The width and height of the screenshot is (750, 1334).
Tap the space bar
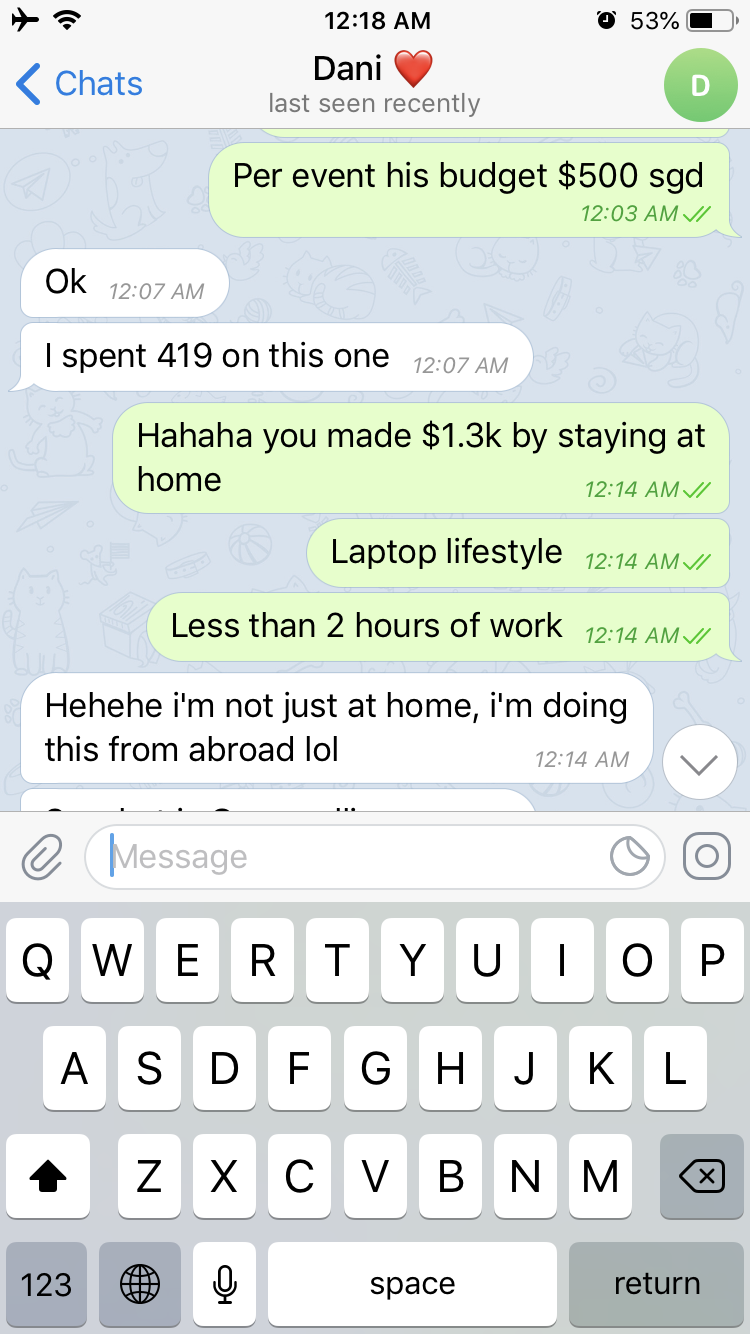(x=412, y=1284)
